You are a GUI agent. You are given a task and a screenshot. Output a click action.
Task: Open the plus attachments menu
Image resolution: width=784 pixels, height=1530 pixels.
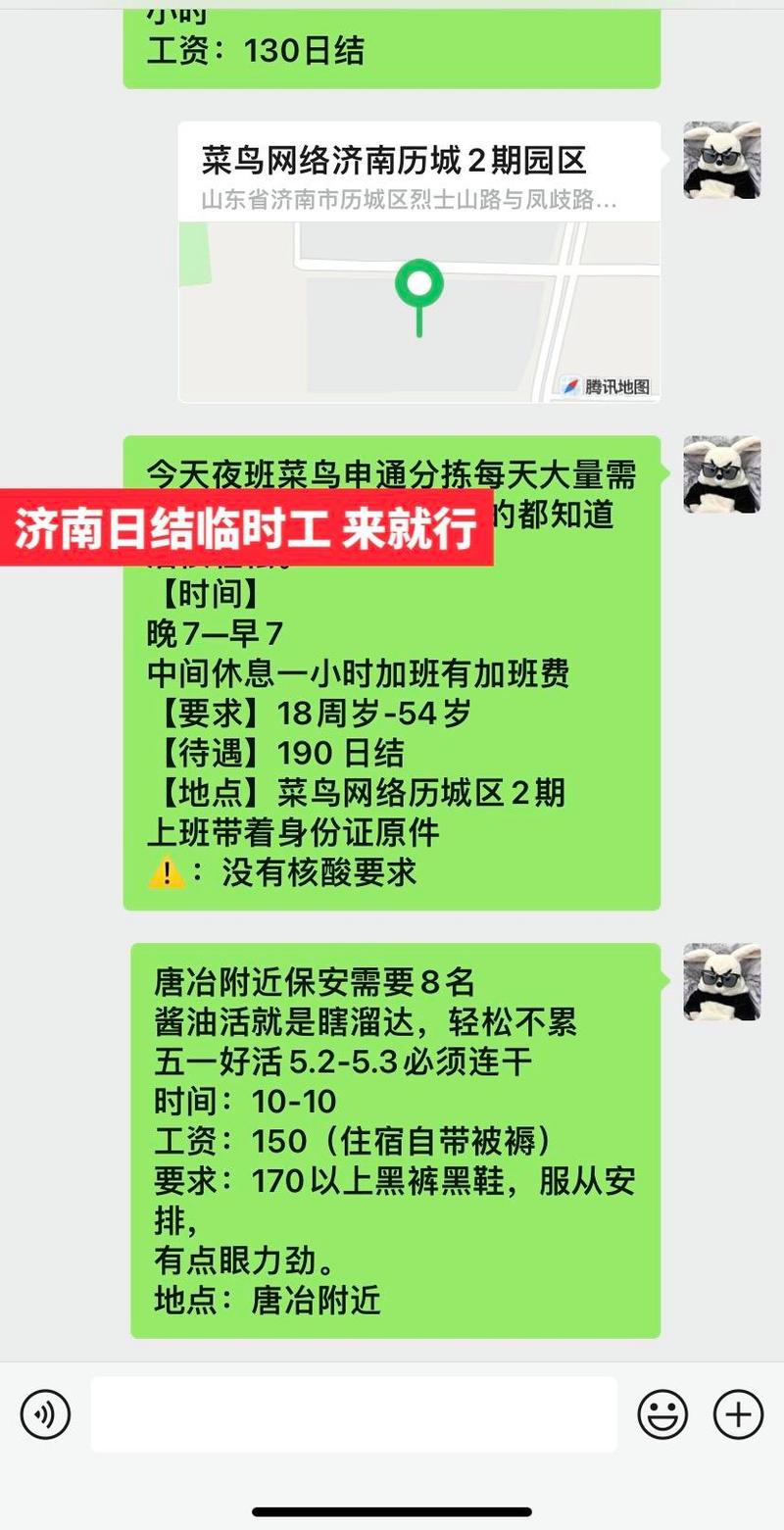[x=738, y=1414]
